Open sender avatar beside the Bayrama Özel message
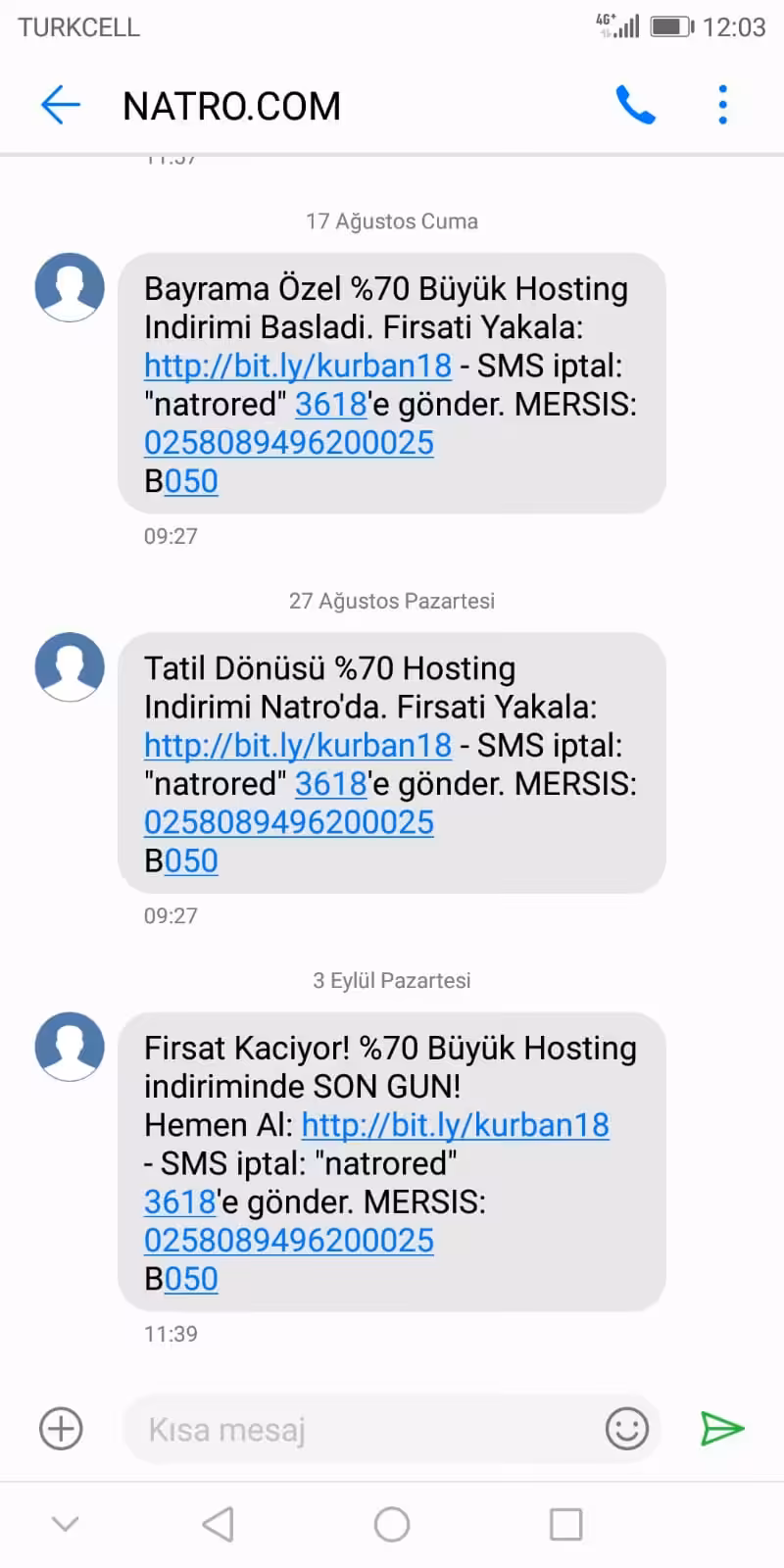The height and width of the screenshot is (1568, 784). [x=70, y=287]
